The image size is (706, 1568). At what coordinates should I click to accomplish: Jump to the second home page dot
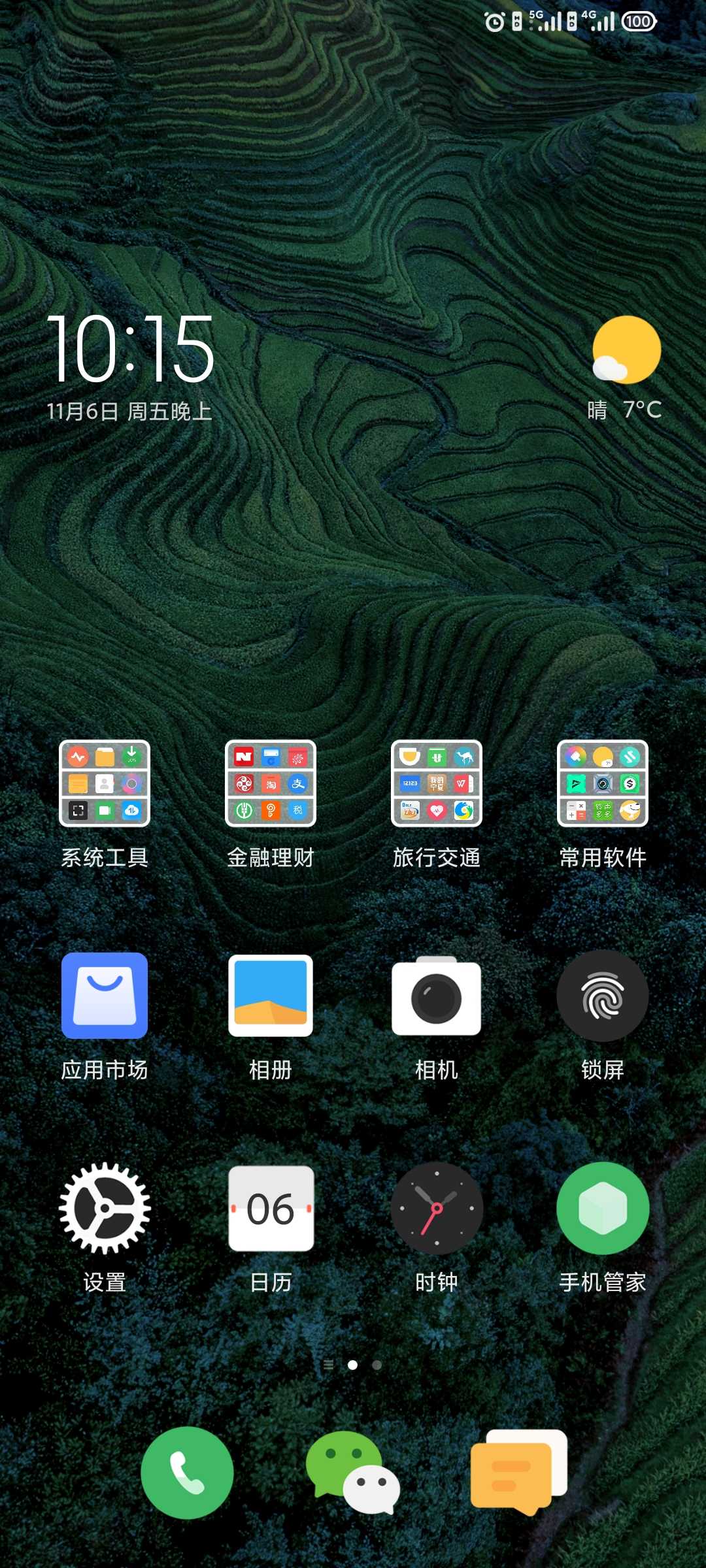click(377, 1365)
